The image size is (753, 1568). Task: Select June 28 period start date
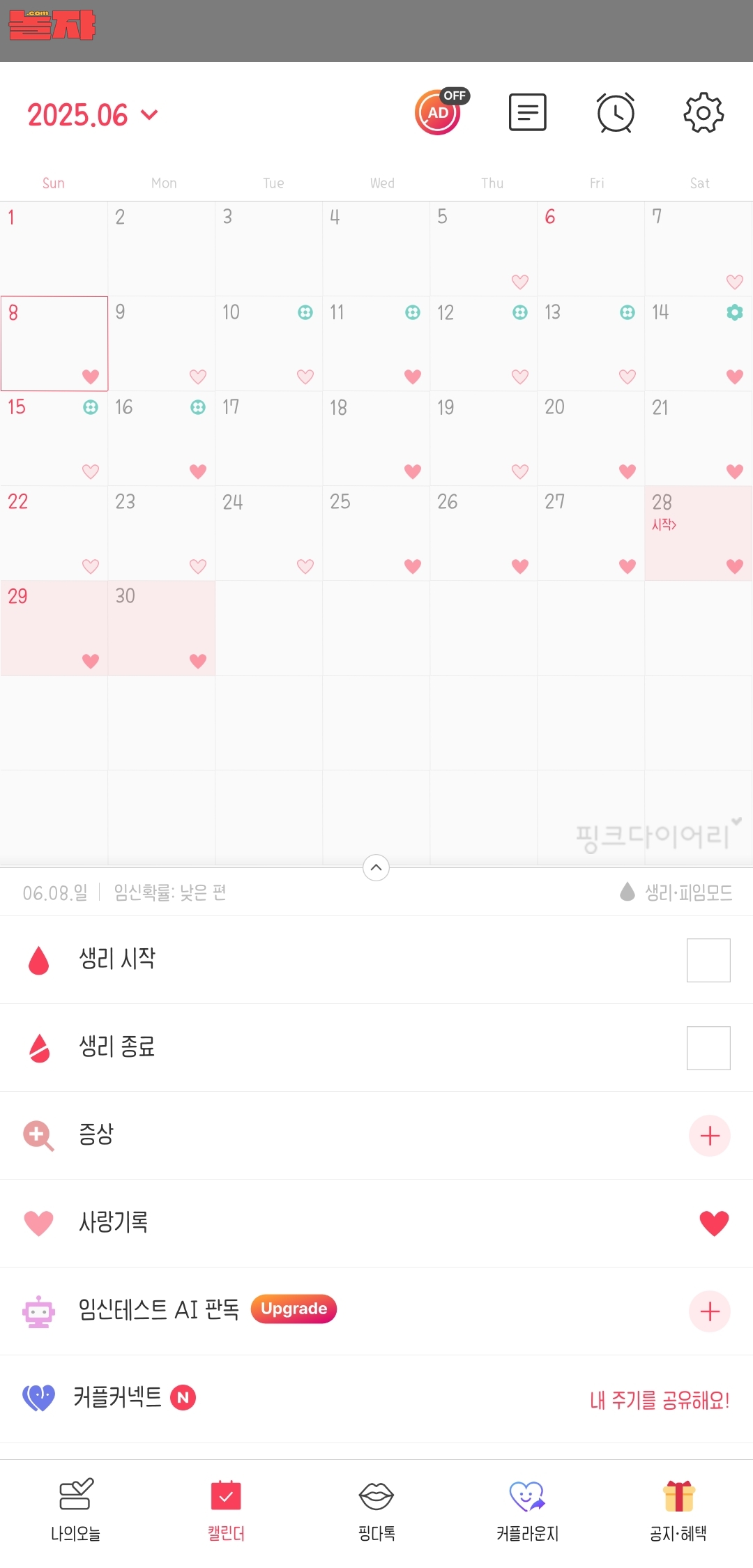[x=698, y=533]
